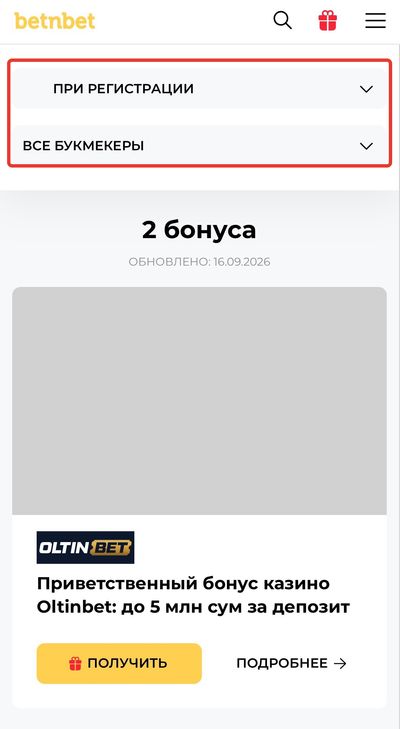Viewport: 400px width, 729px height.
Task: Open the hamburger menu
Action: point(375,21)
